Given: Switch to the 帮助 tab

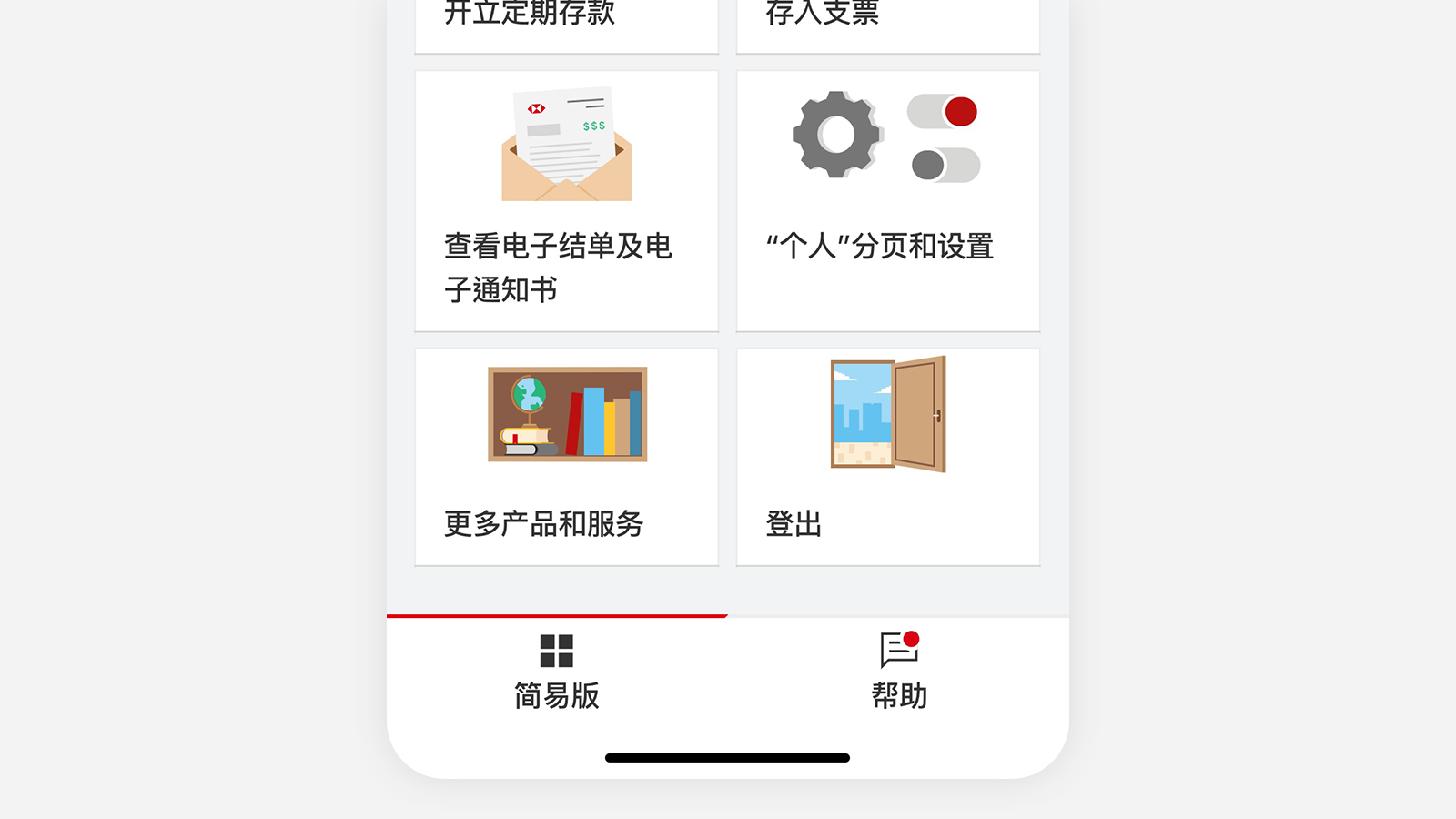Looking at the screenshot, I should [x=899, y=672].
